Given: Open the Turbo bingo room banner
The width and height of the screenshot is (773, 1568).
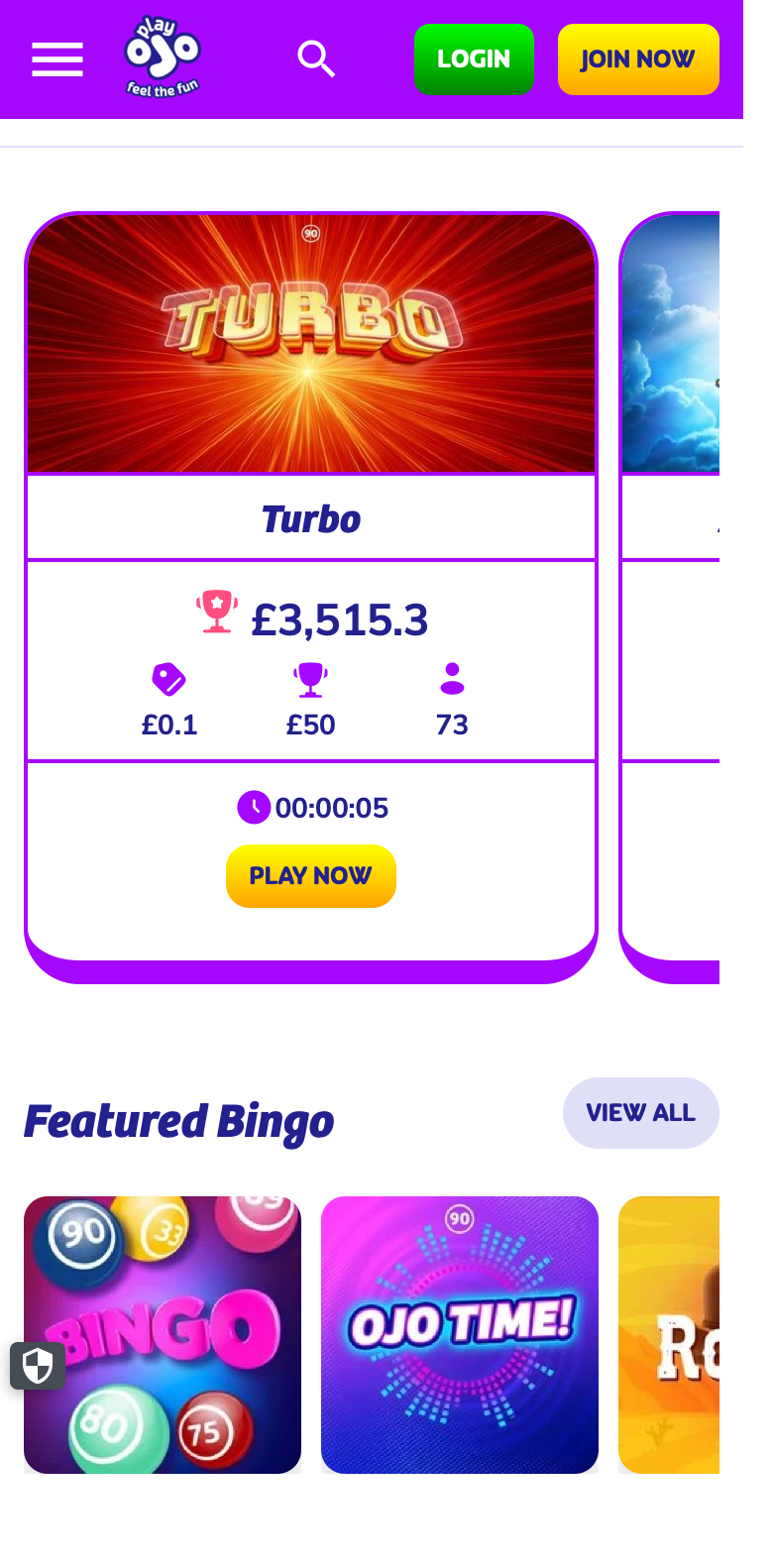Looking at the screenshot, I should click(x=311, y=344).
